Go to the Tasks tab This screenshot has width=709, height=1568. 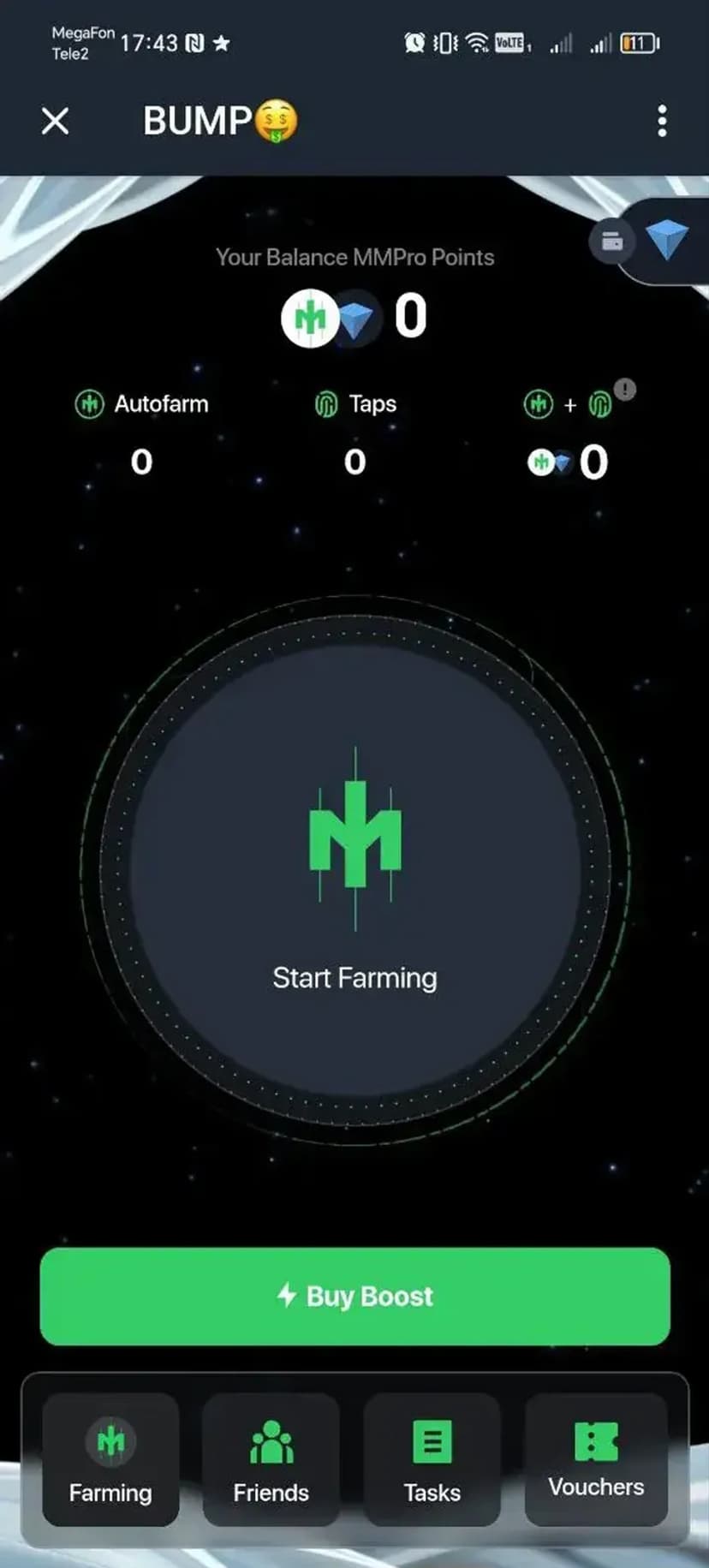pyautogui.click(x=432, y=1459)
